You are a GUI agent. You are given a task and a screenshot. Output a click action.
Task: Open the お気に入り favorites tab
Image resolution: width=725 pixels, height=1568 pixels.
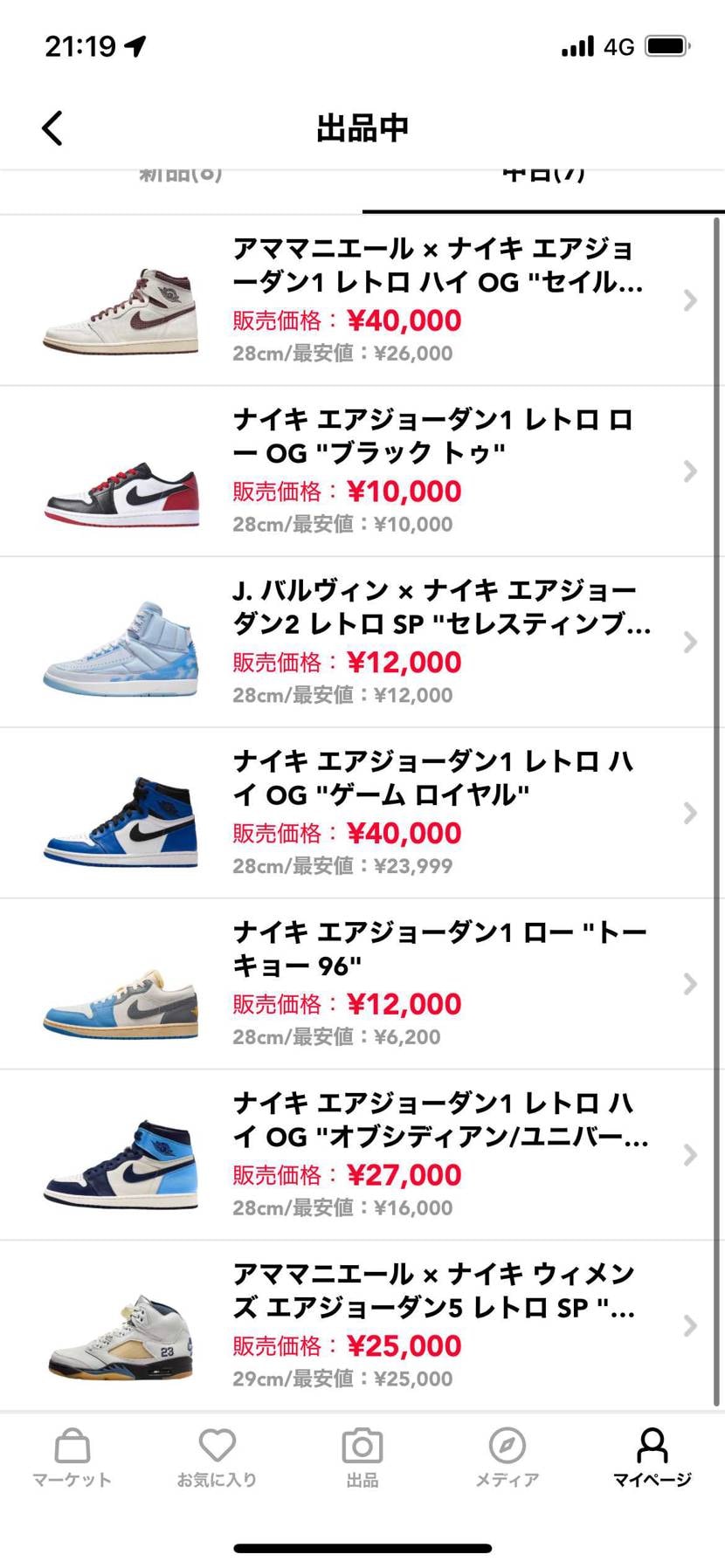click(x=217, y=1458)
